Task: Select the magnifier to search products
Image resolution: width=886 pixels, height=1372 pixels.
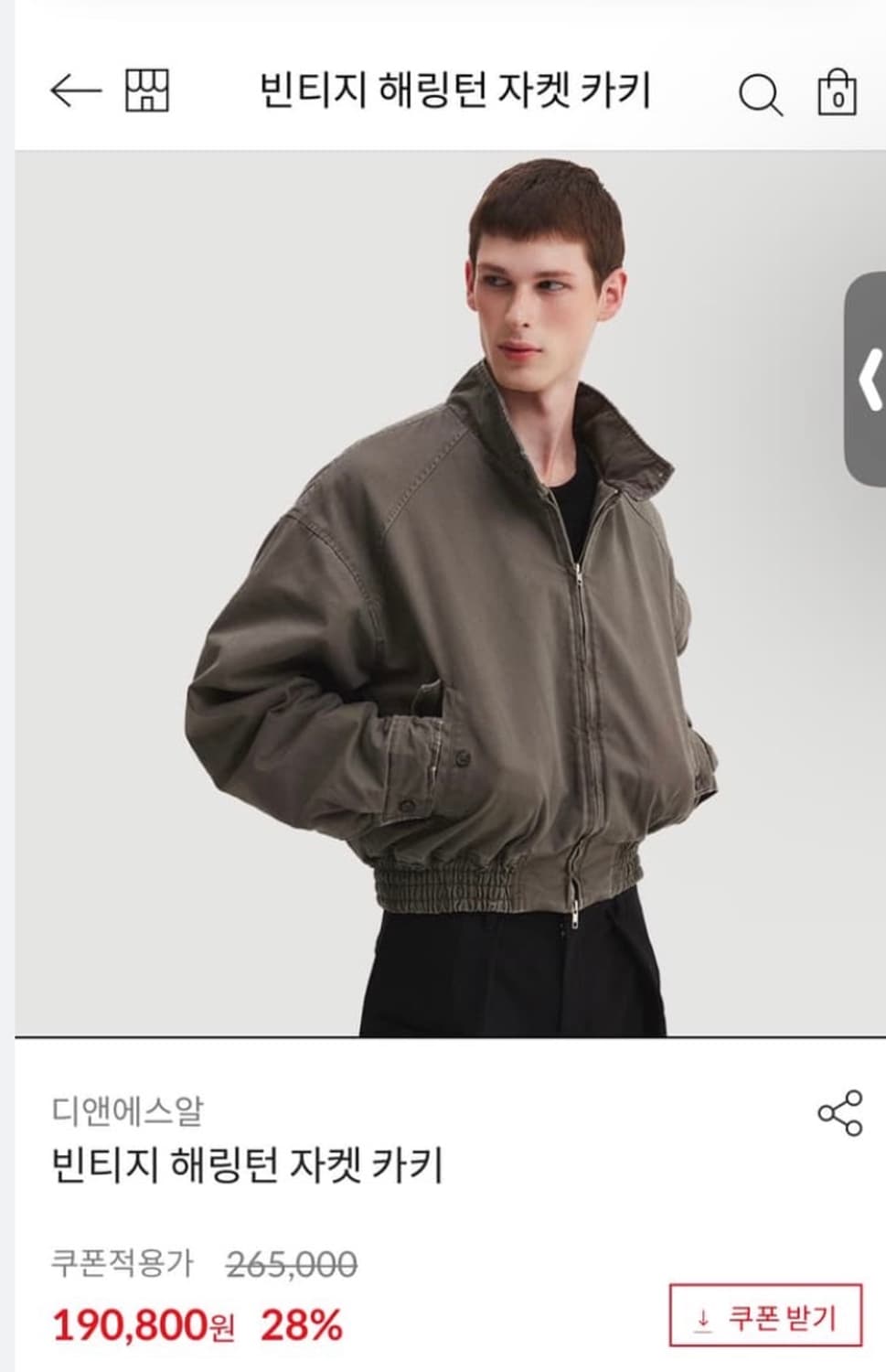Action: pos(761,95)
